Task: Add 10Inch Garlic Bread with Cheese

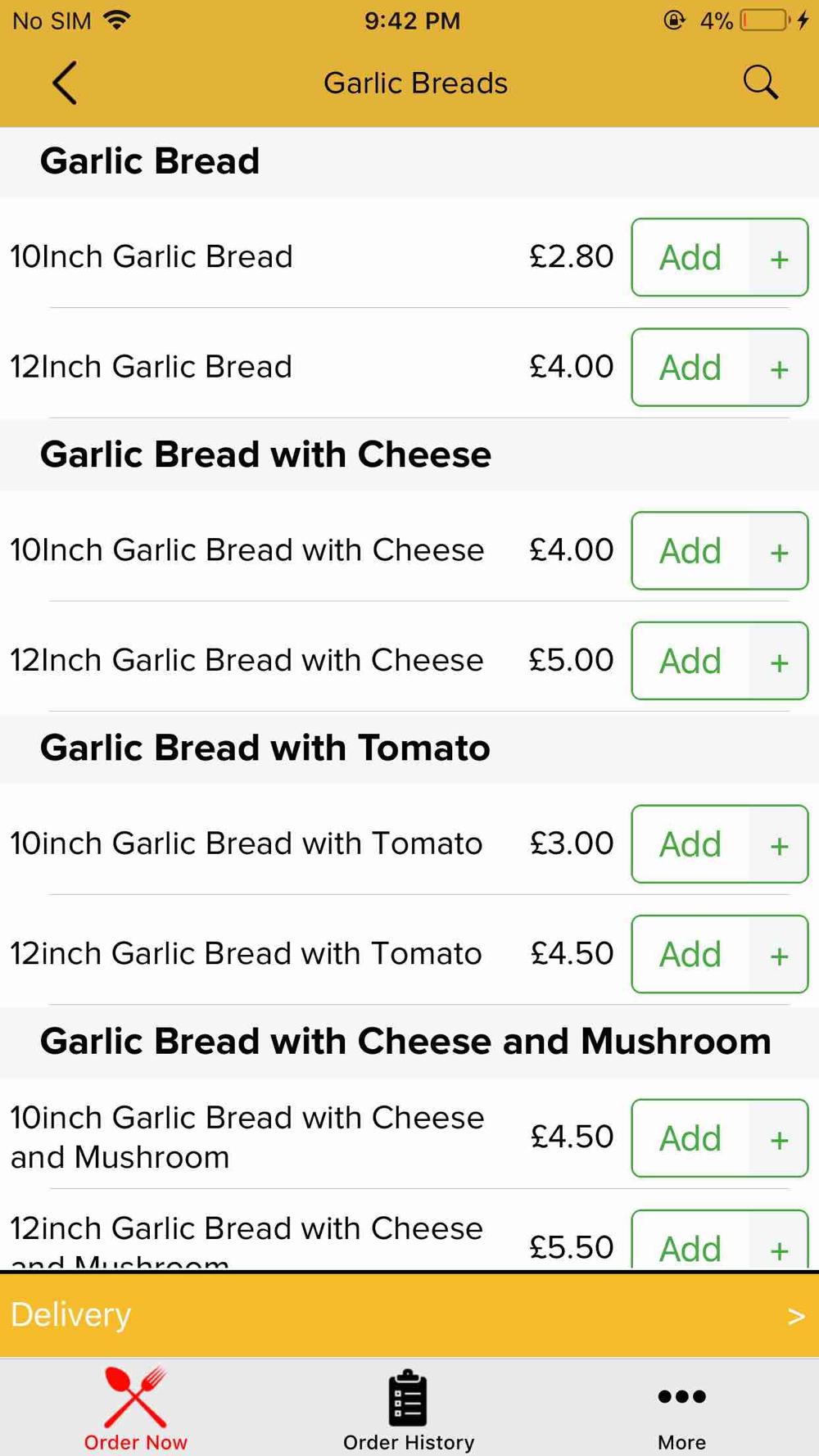Action: [x=719, y=550]
